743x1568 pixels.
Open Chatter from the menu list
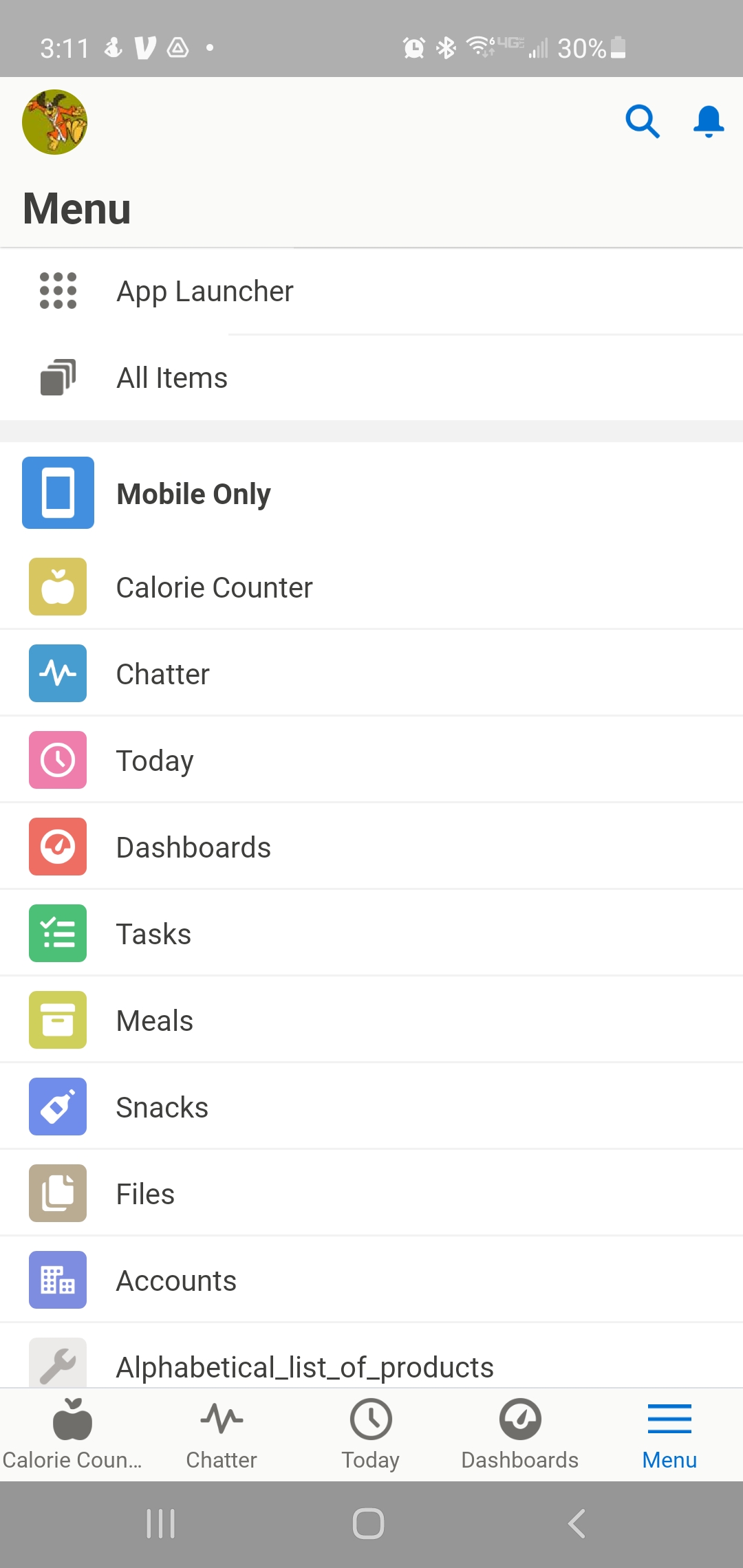tap(163, 674)
